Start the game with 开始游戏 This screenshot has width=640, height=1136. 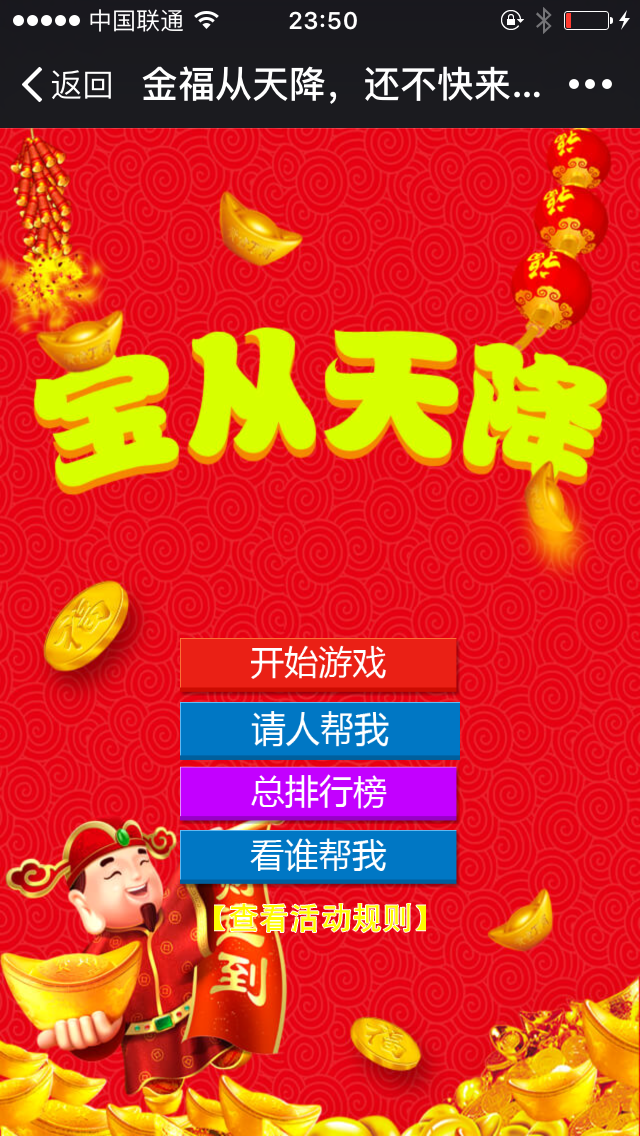click(318, 663)
